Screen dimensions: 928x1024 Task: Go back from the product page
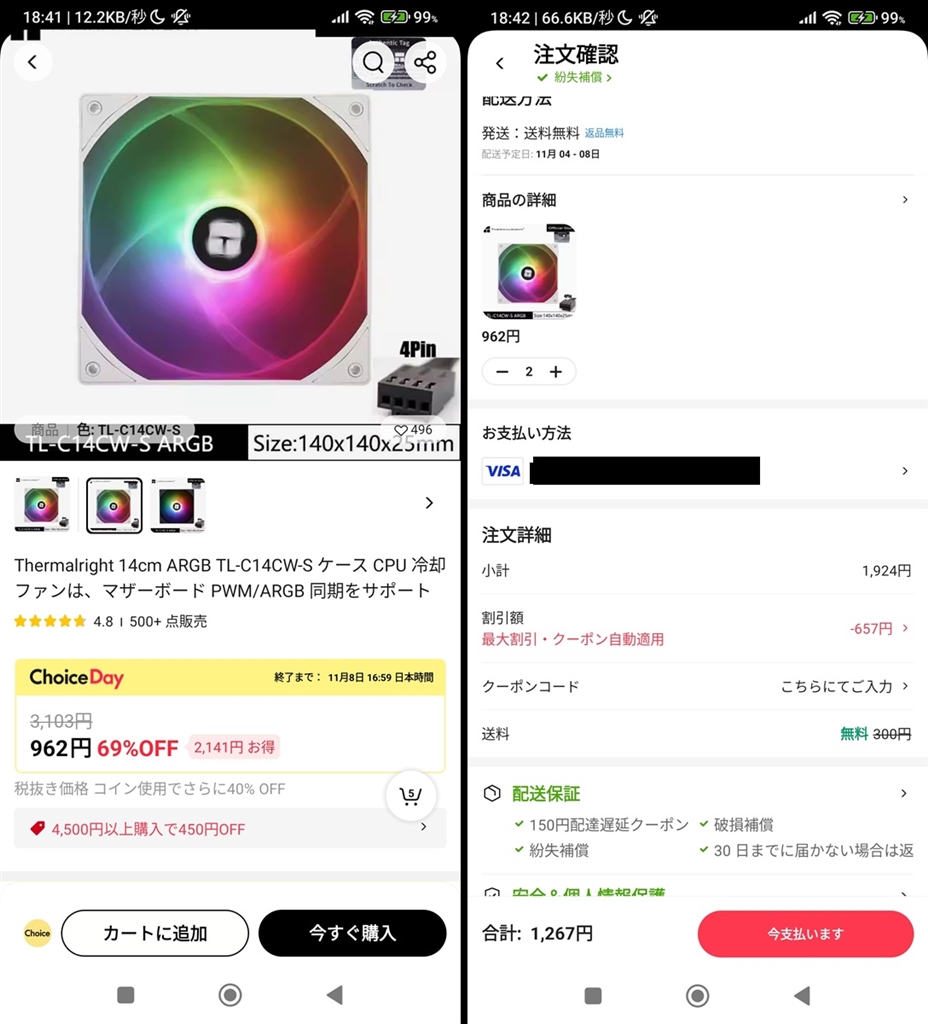(32, 62)
